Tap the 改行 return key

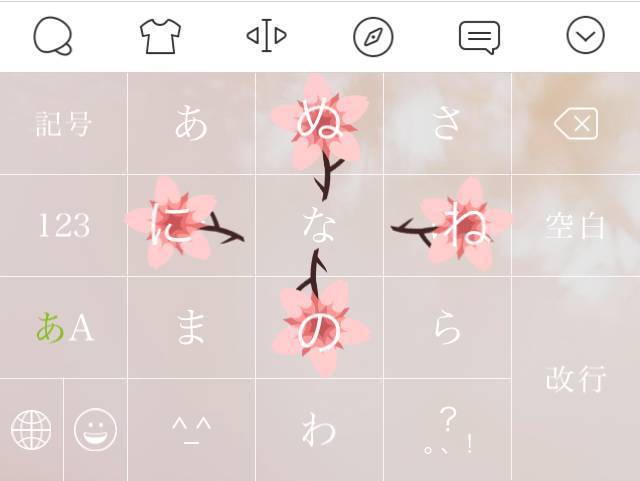(575, 379)
